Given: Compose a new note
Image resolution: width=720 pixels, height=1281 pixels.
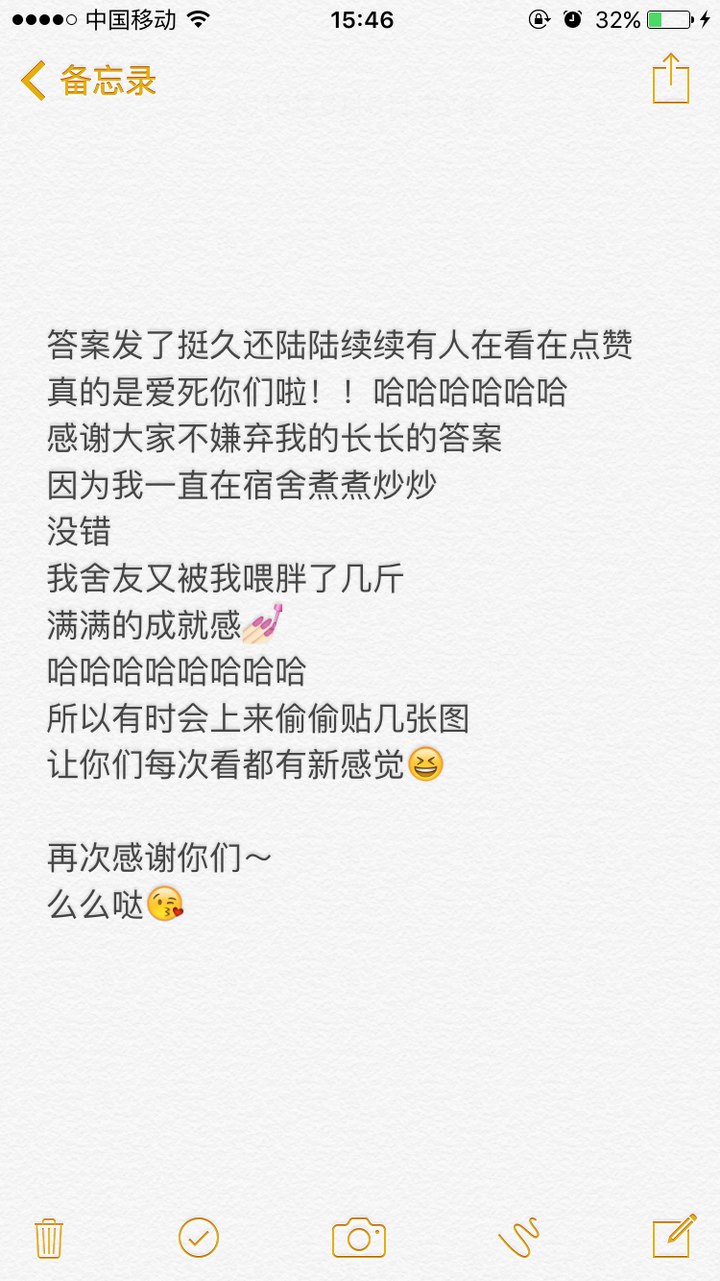Looking at the screenshot, I should [x=673, y=1237].
